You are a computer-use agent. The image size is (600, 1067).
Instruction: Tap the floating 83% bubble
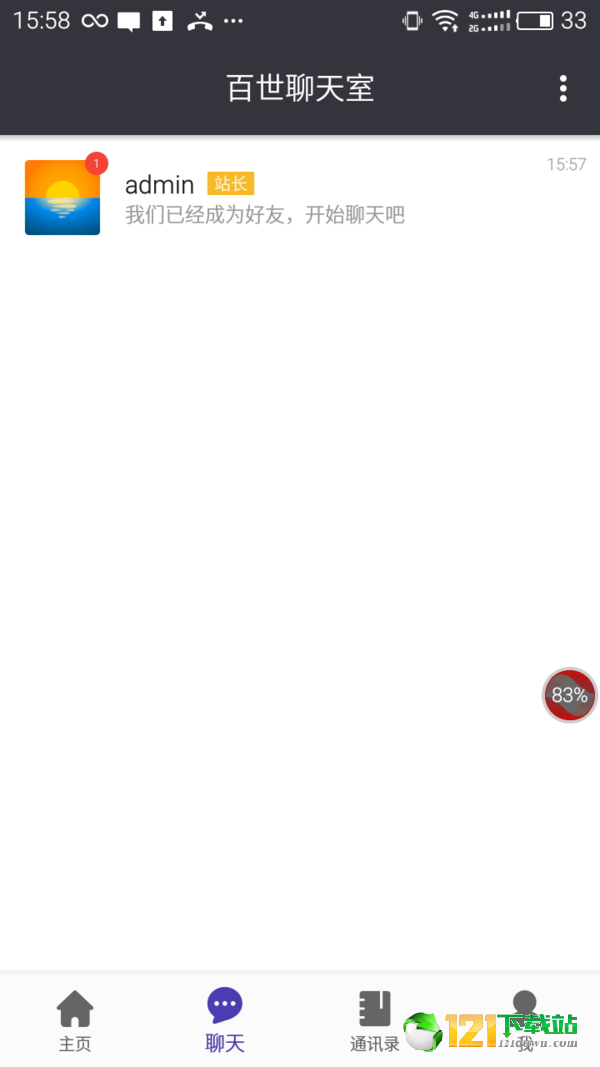tap(569, 695)
